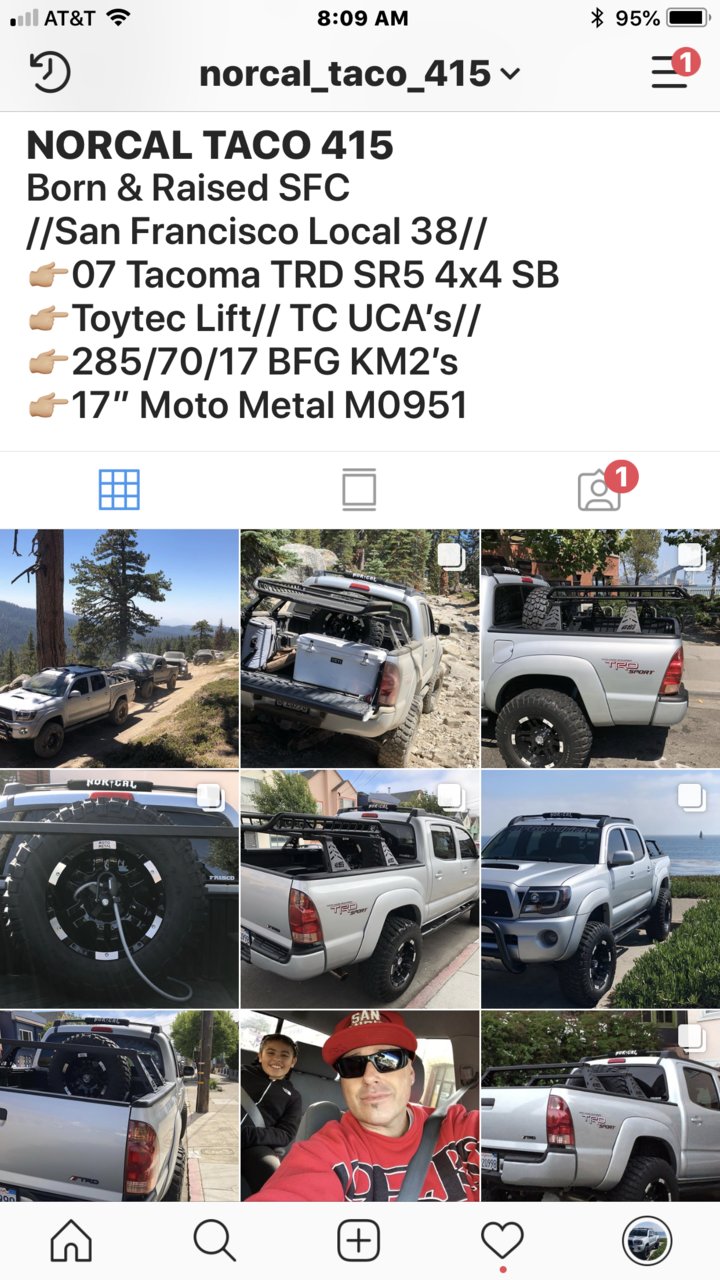Create a new post with plus button

358,1241
